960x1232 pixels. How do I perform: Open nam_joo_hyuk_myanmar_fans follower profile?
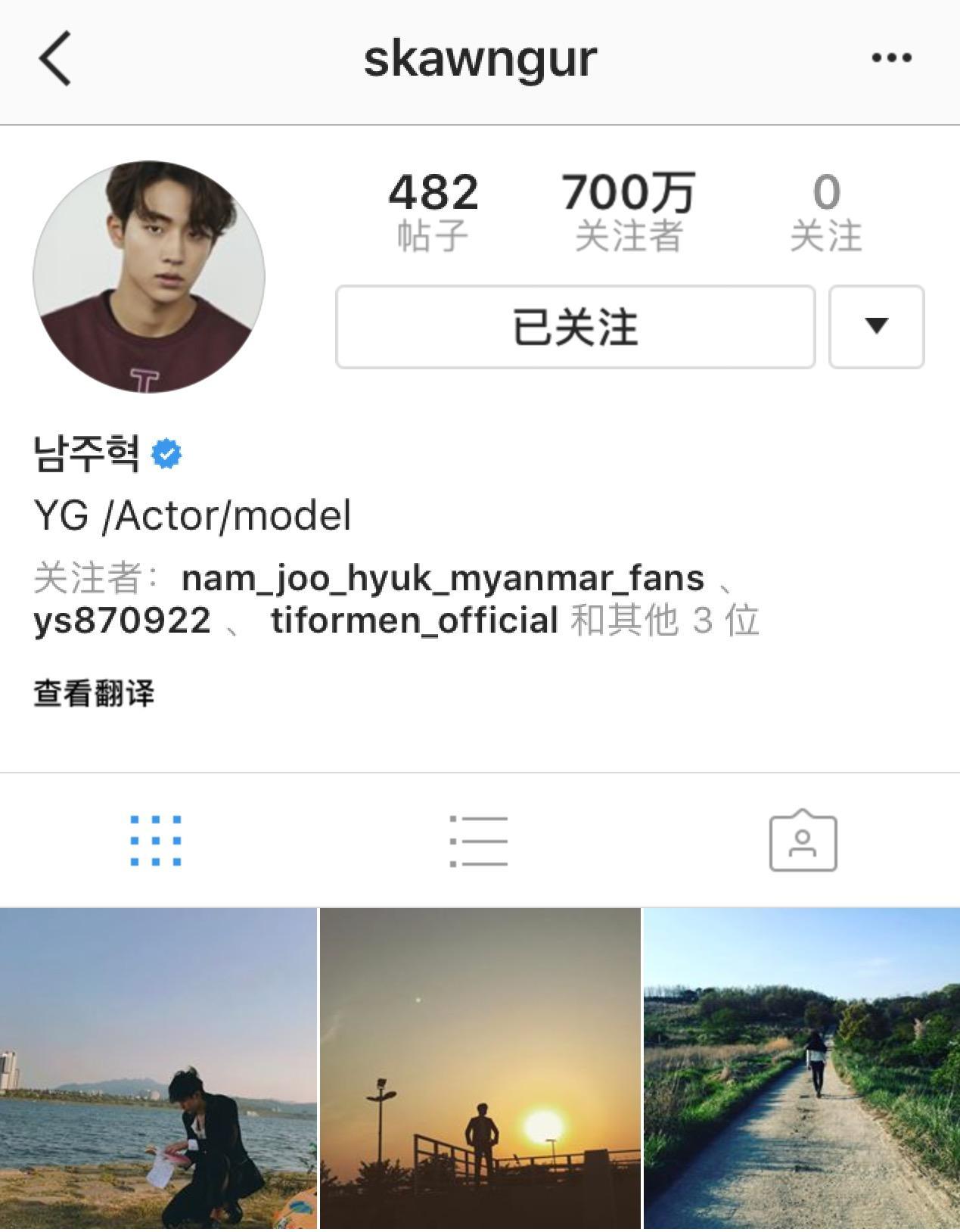point(443,579)
